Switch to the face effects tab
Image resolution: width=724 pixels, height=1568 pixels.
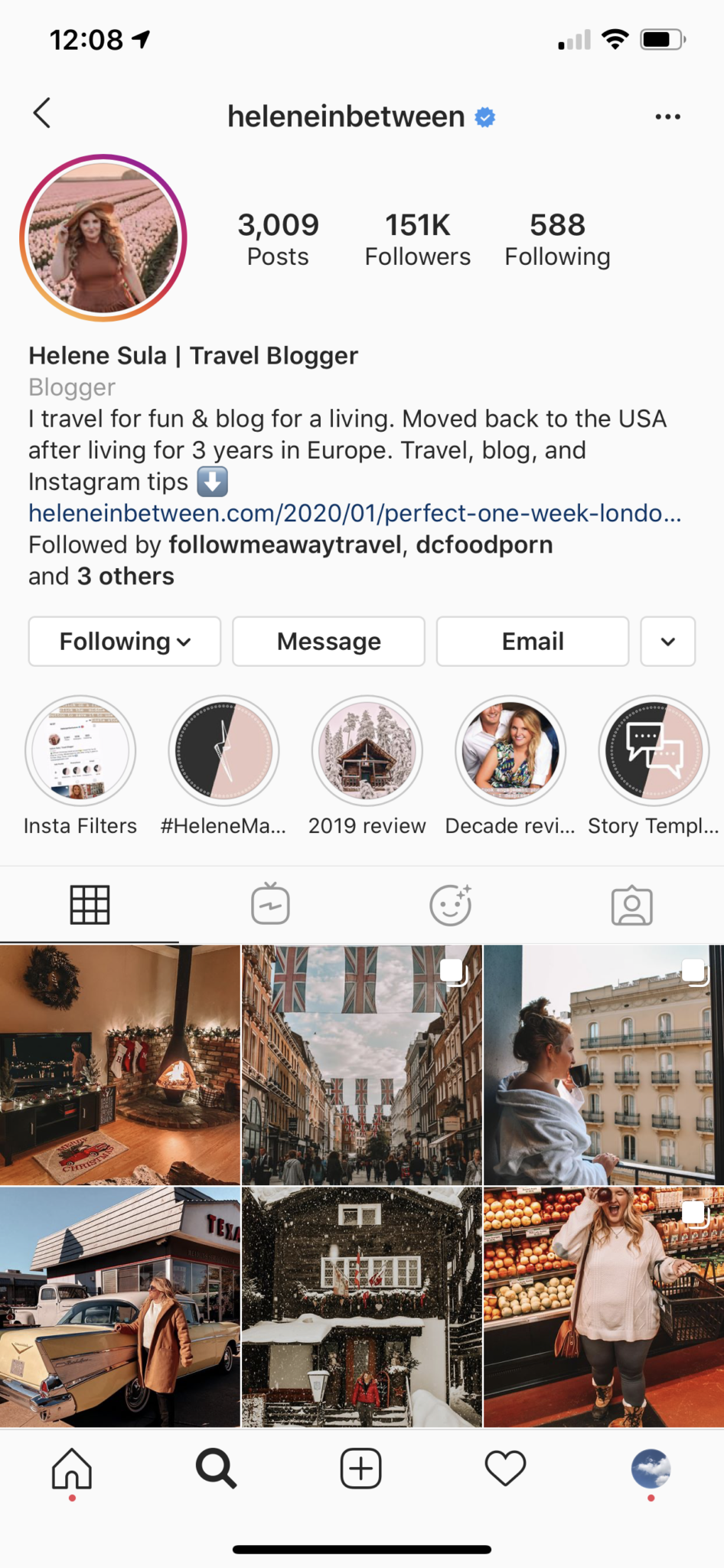coord(451,904)
